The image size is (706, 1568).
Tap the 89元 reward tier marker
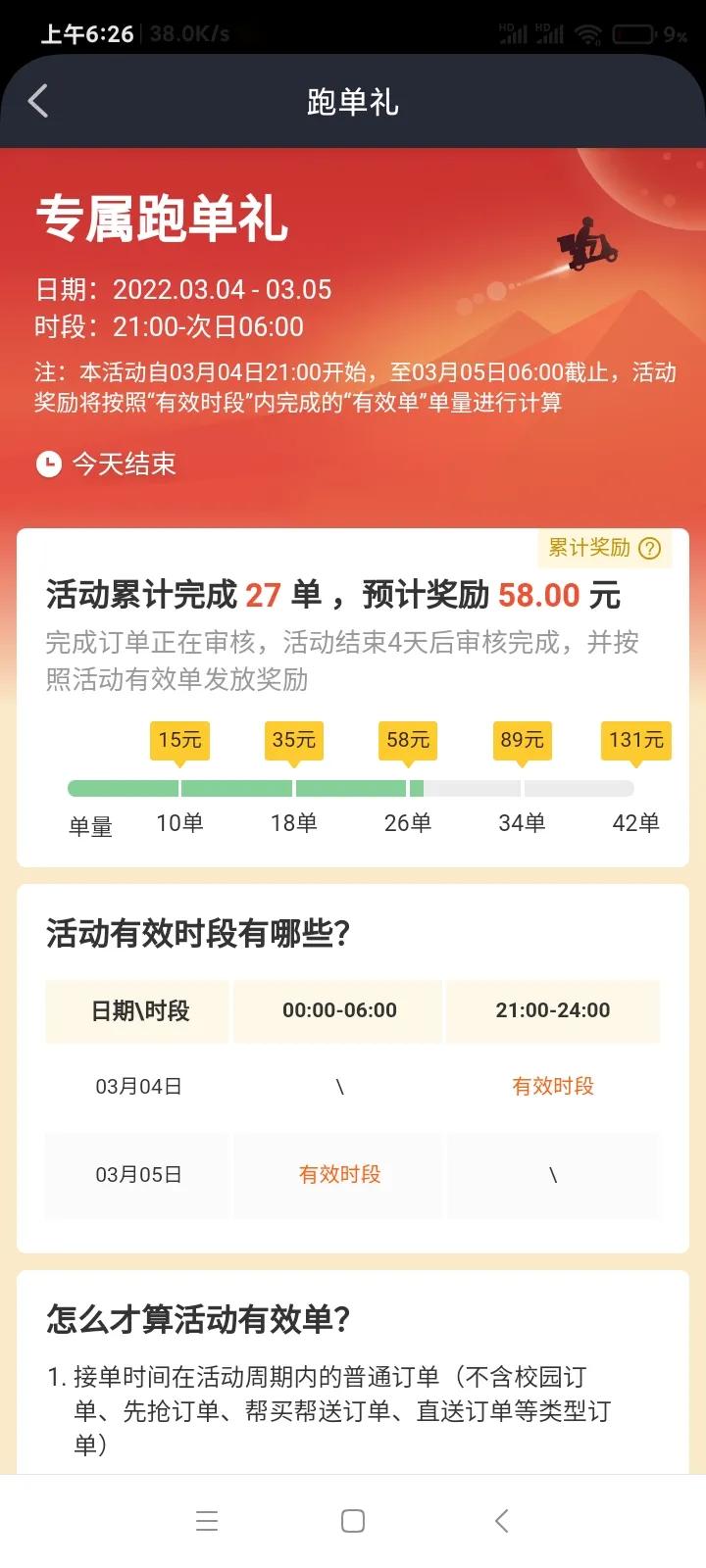(521, 741)
